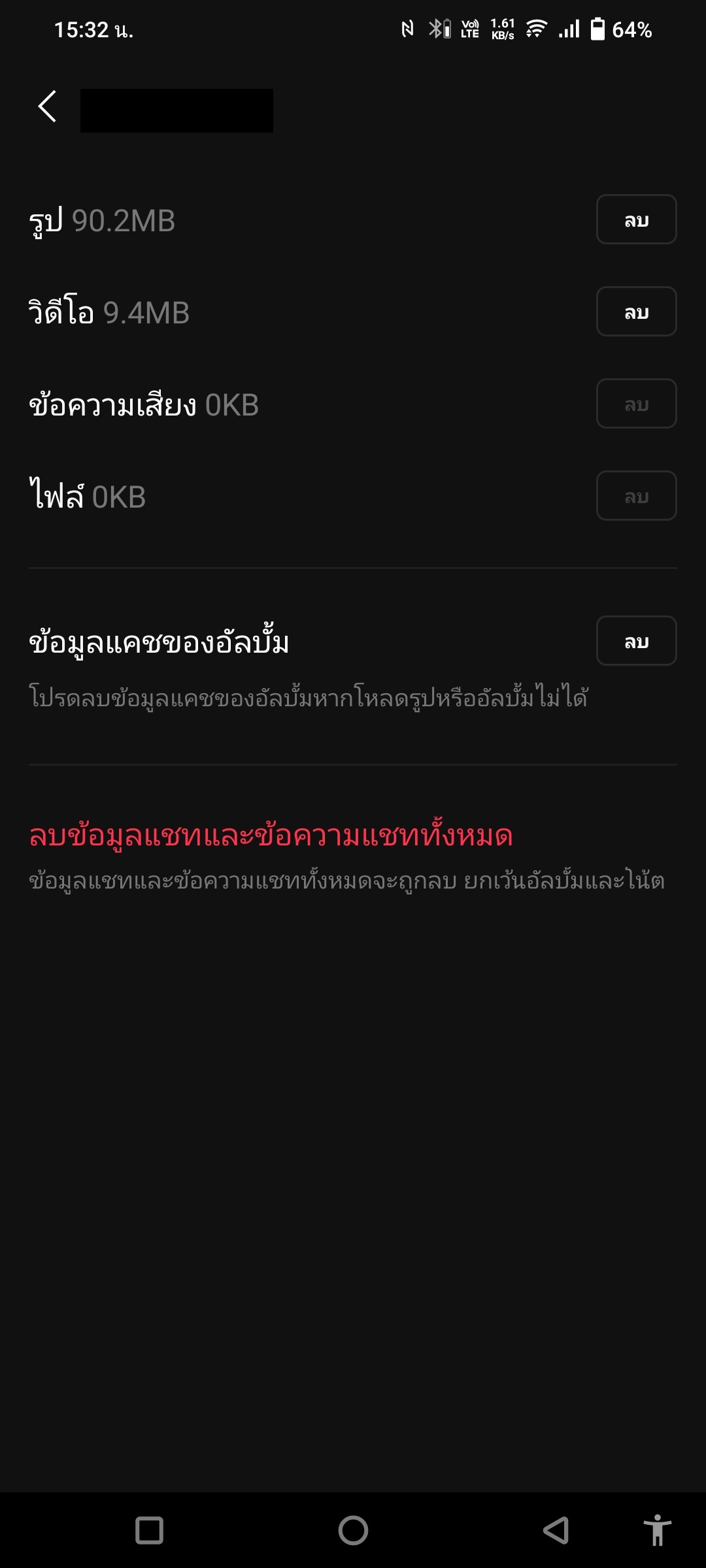The width and height of the screenshot is (706, 1568).
Task: Tap ลบ next to รูป 90.2MB
Action: click(635, 220)
